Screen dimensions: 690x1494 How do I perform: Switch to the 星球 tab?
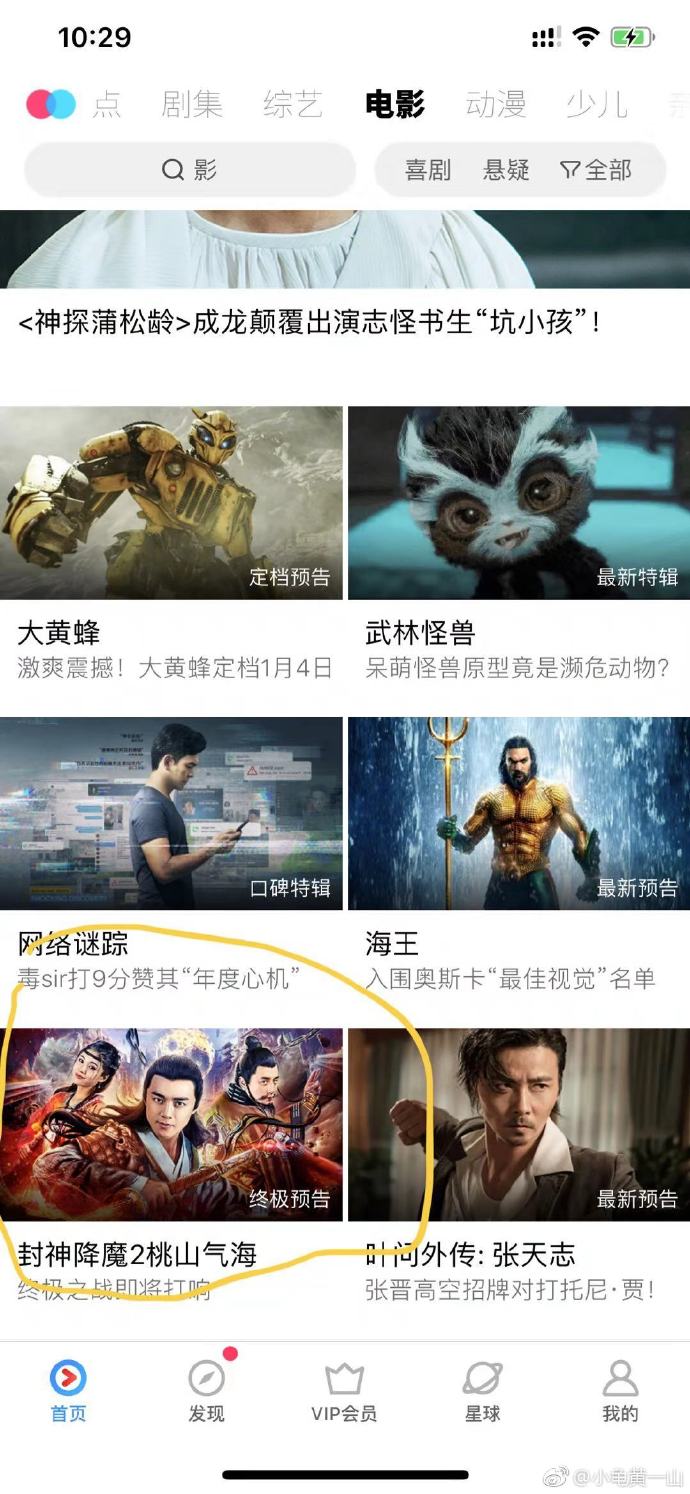click(482, 1391)
